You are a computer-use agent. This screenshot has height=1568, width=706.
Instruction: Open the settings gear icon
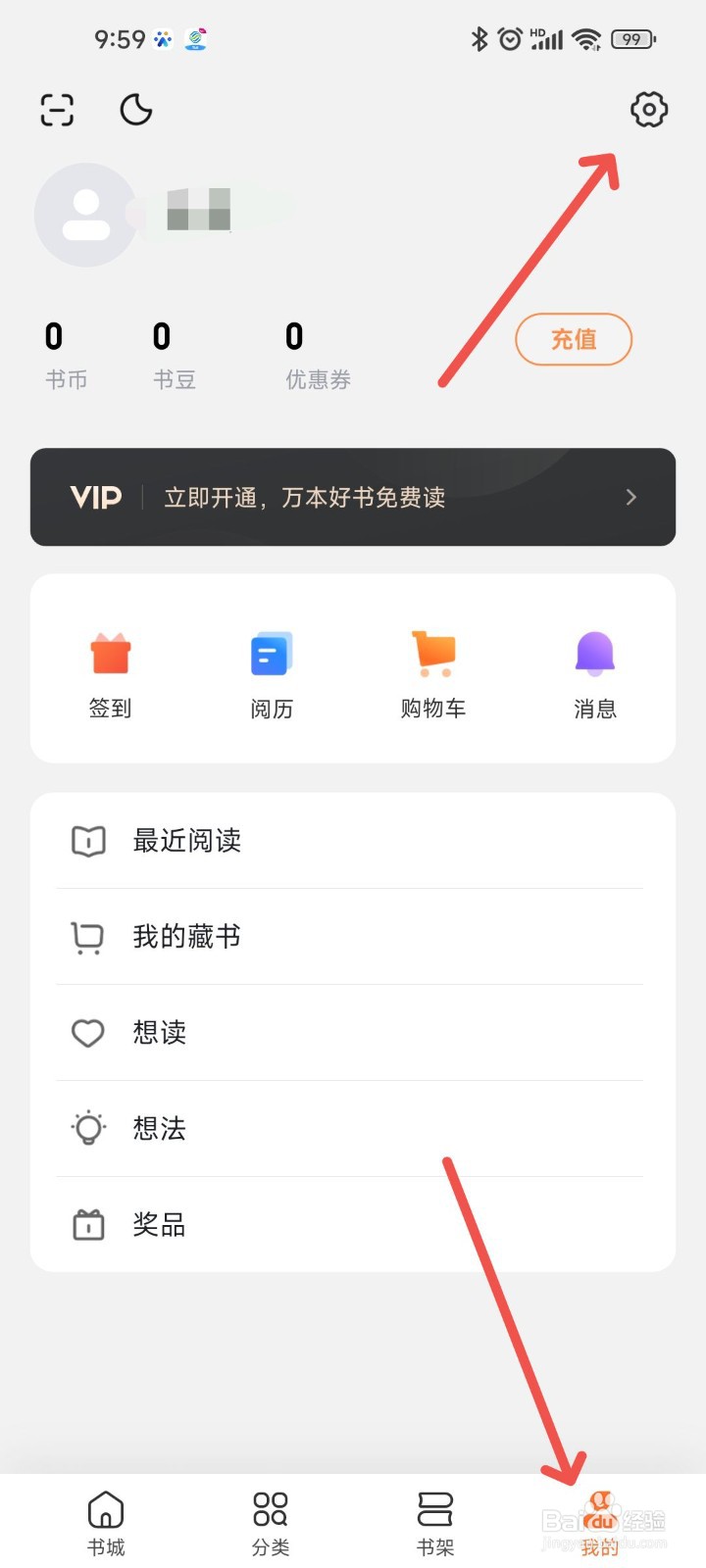[x=648, y=109]
